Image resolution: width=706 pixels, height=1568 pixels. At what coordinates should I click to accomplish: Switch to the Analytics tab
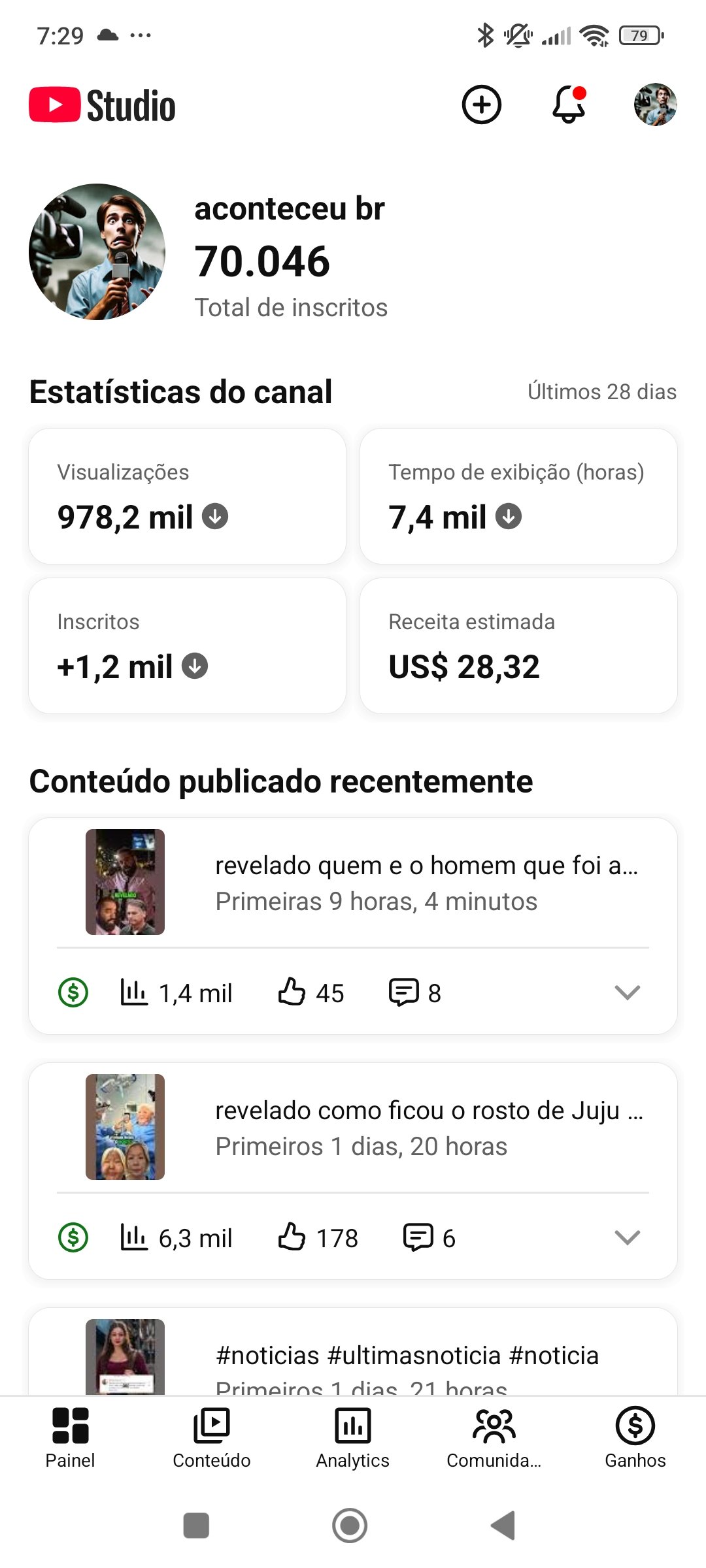[x=352, y=1437]
